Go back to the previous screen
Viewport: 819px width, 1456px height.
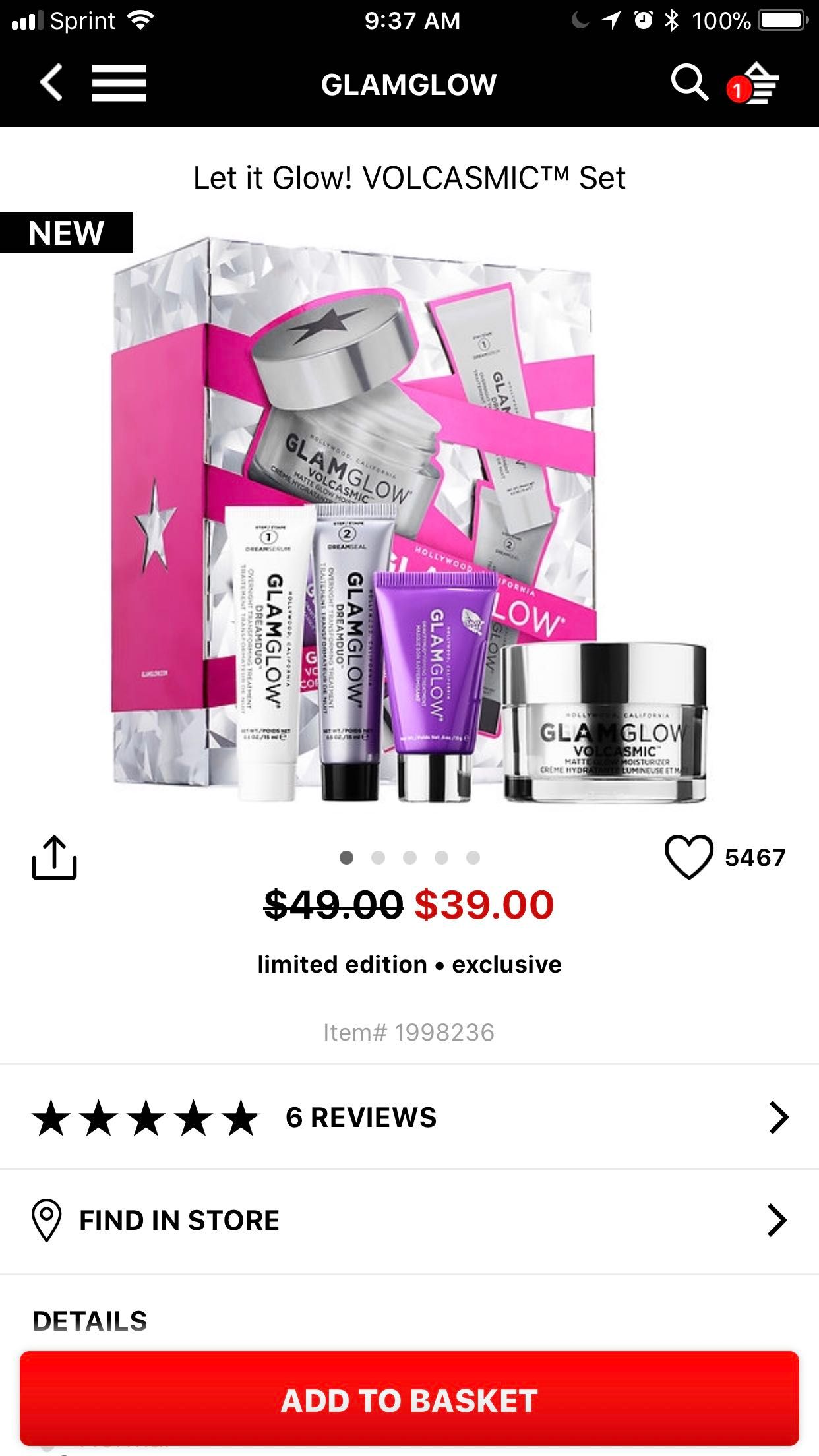(x=51, y=83)
